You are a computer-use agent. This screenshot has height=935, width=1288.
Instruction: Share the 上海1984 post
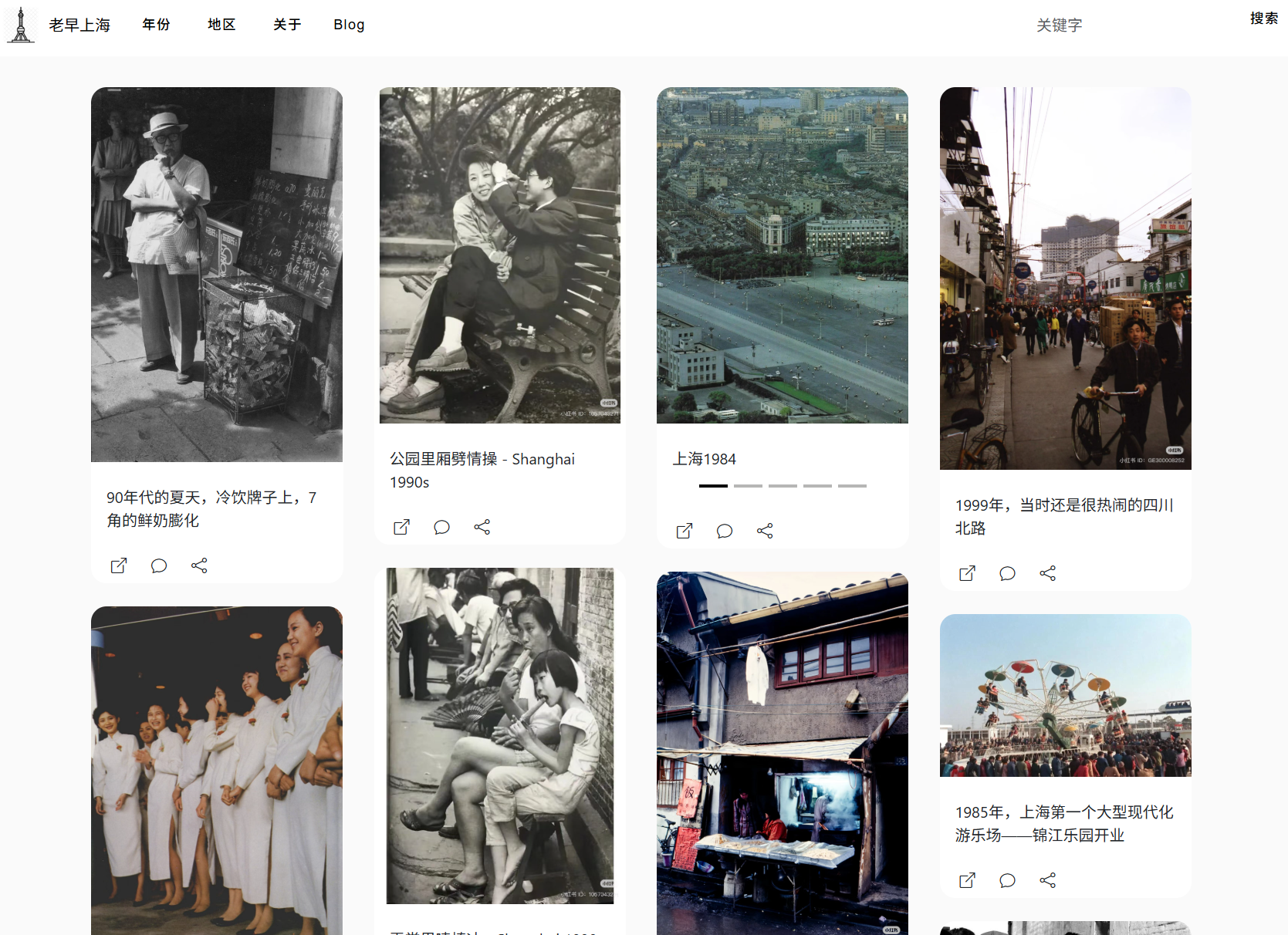765,531
